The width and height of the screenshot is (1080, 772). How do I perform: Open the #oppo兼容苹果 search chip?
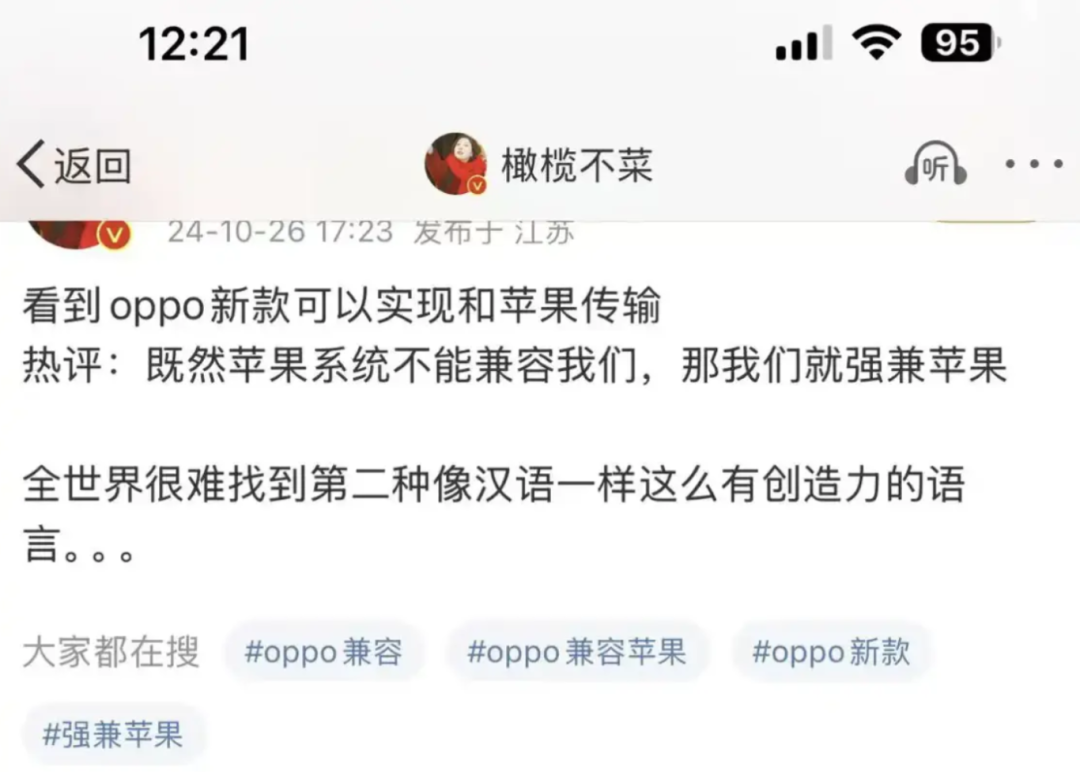click(x=577, y=653)
